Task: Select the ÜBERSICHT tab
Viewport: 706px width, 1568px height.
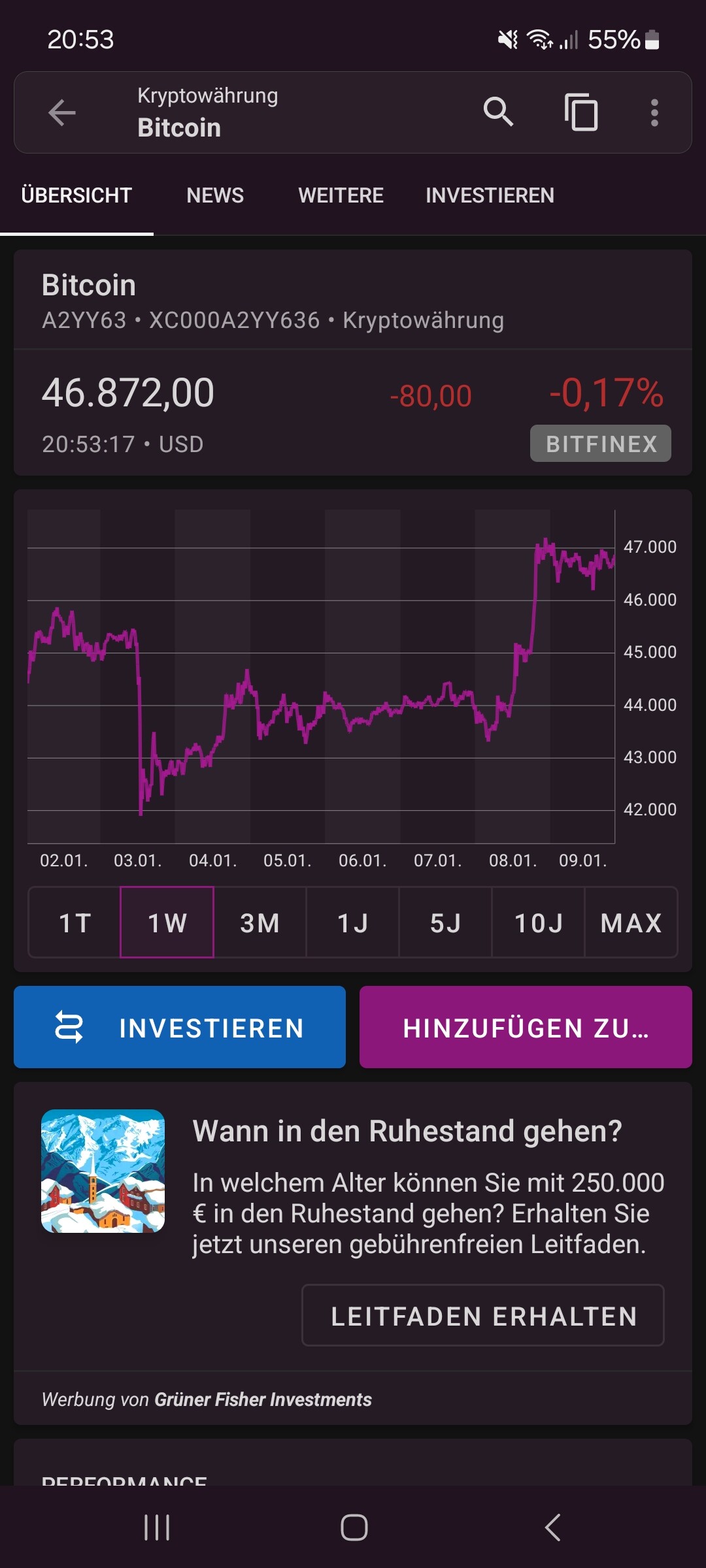Action: tap(76, 195)
